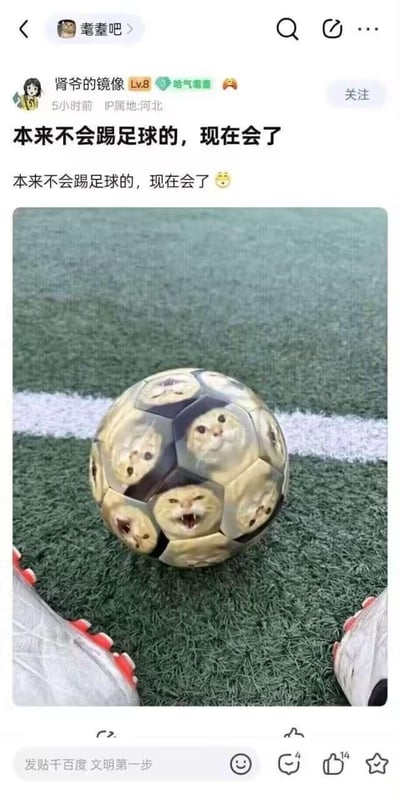400x798 pixels.
Task: Follow the poster with 关注 button
Action: [x=357, y=95]
